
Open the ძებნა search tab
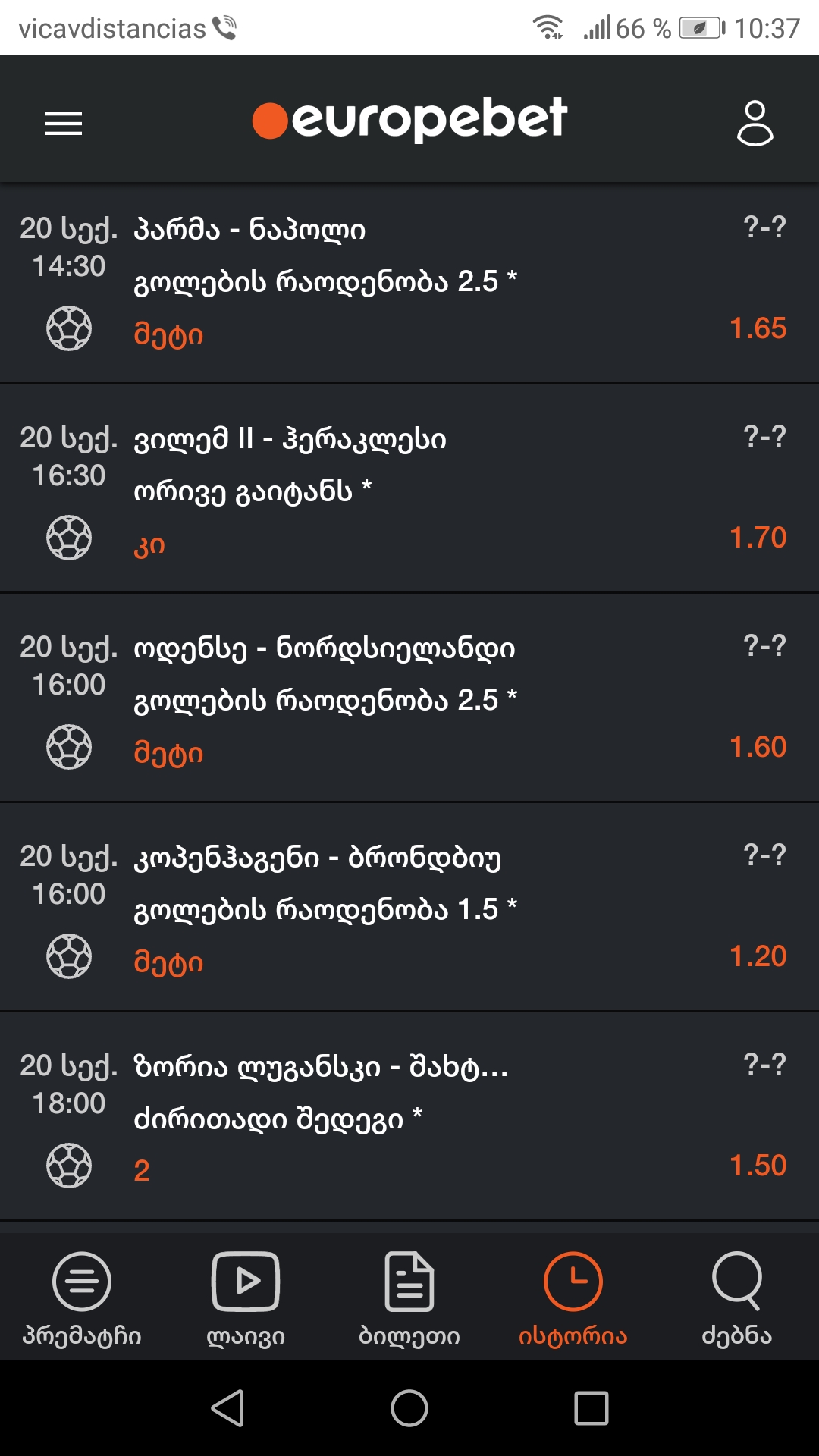point(737,1298)
